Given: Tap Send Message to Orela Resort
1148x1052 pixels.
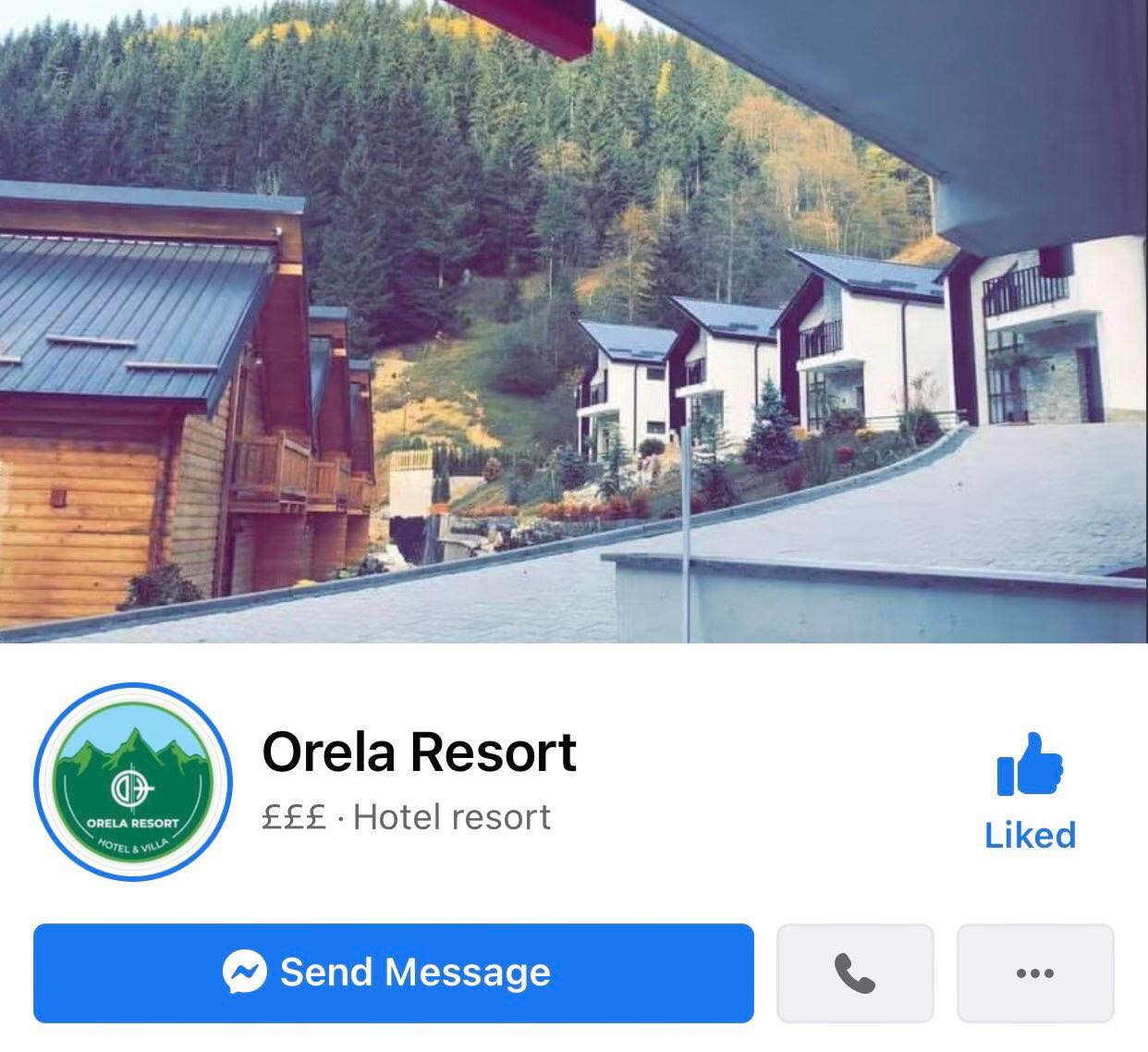Looking at the screenshot, I should tap(393, 972).
